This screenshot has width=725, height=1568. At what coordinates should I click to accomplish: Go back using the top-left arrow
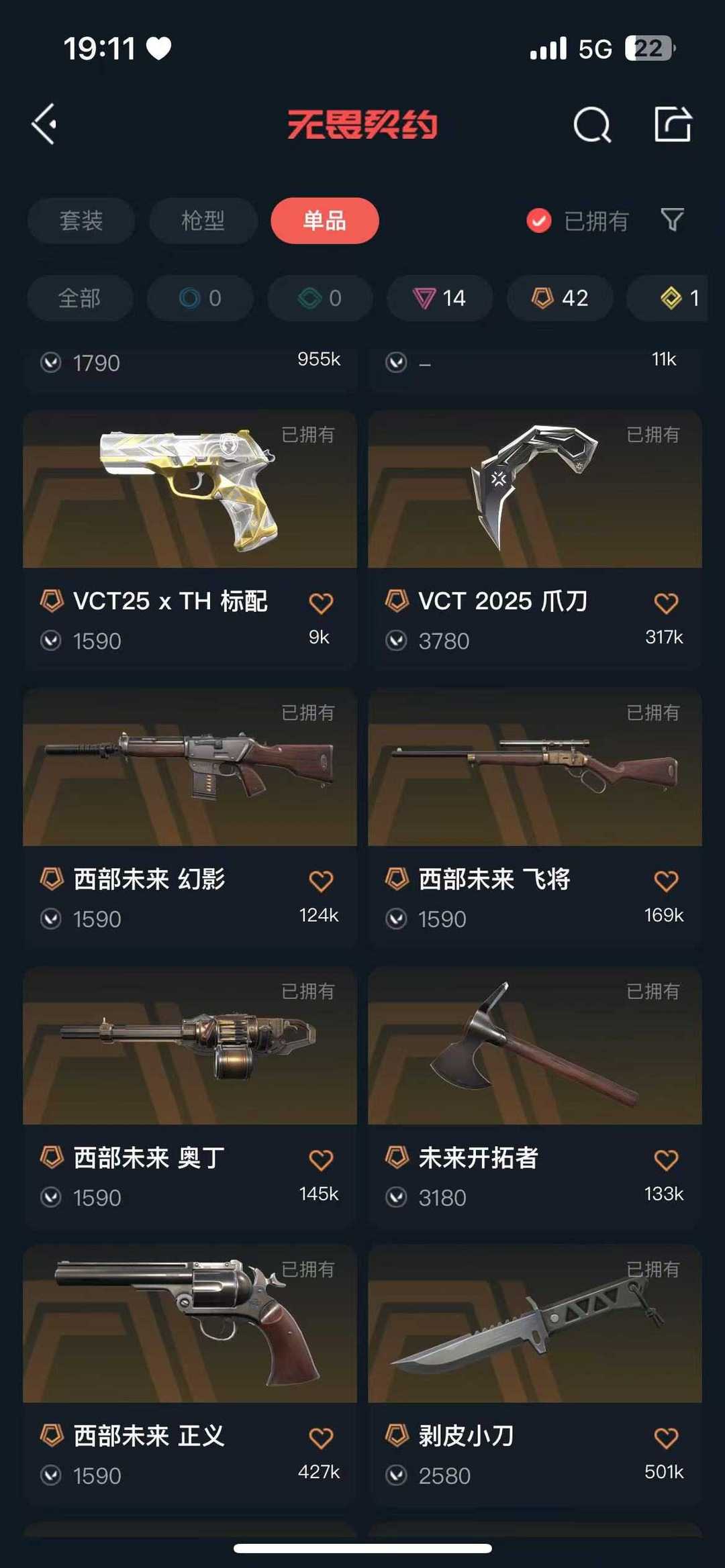44,124
